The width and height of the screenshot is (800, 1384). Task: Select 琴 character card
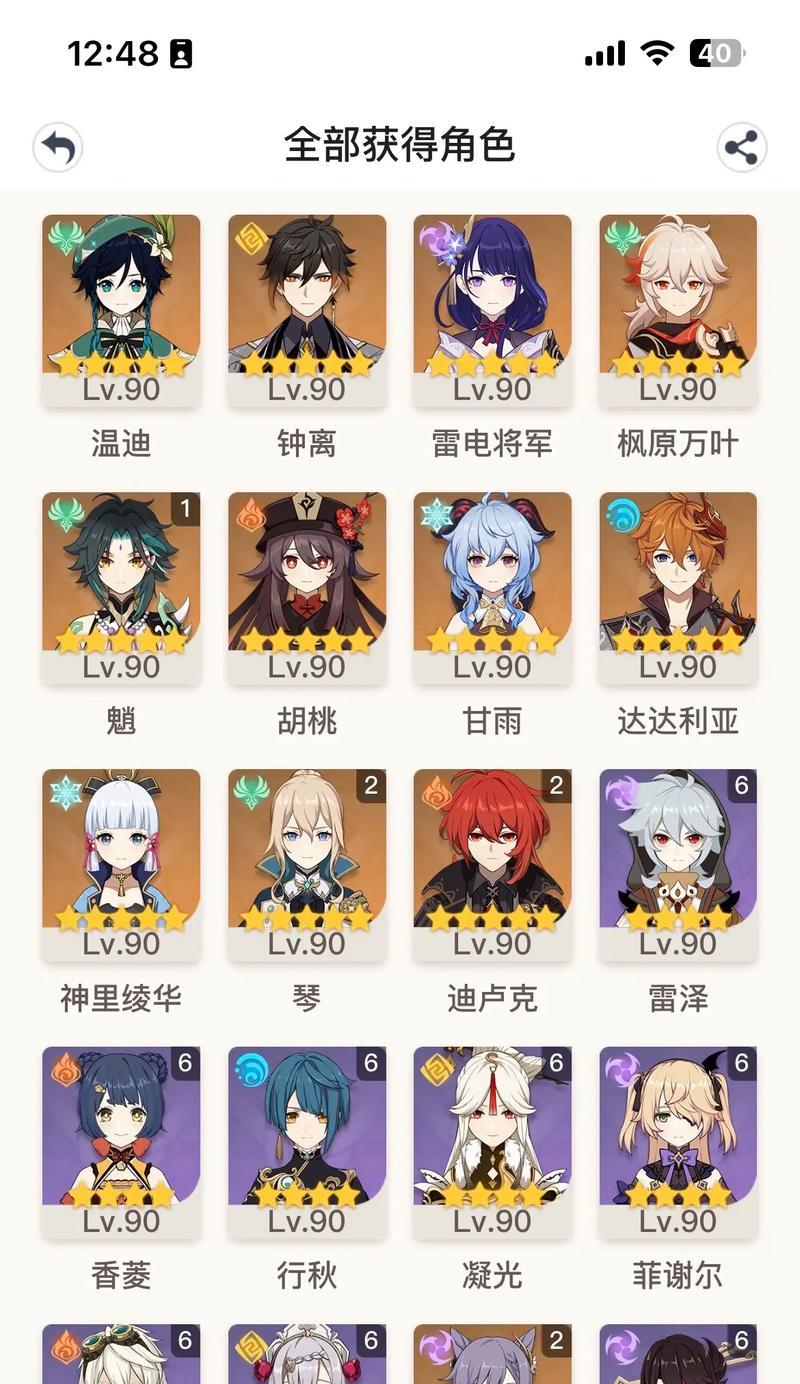[x=307, y=865]
